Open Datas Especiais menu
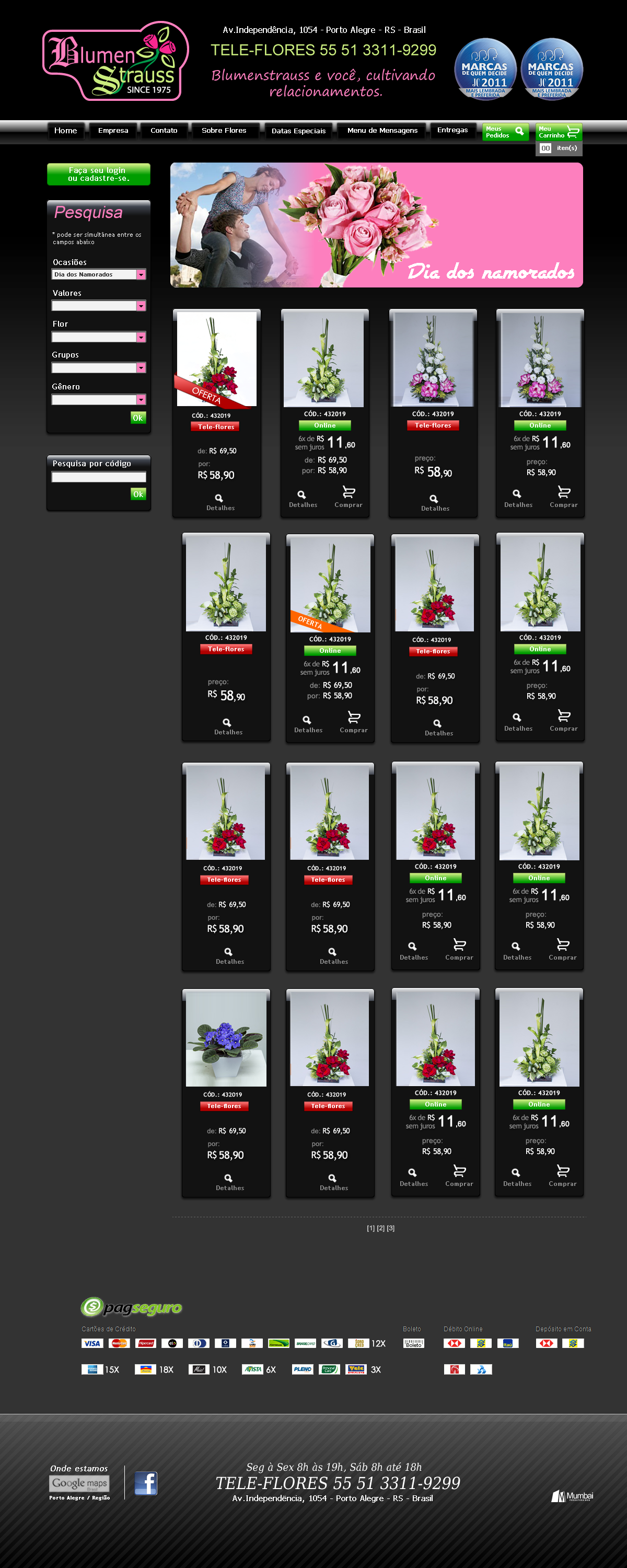The image size is (627, 1568). pyautogui.click(x=298, y=131)
